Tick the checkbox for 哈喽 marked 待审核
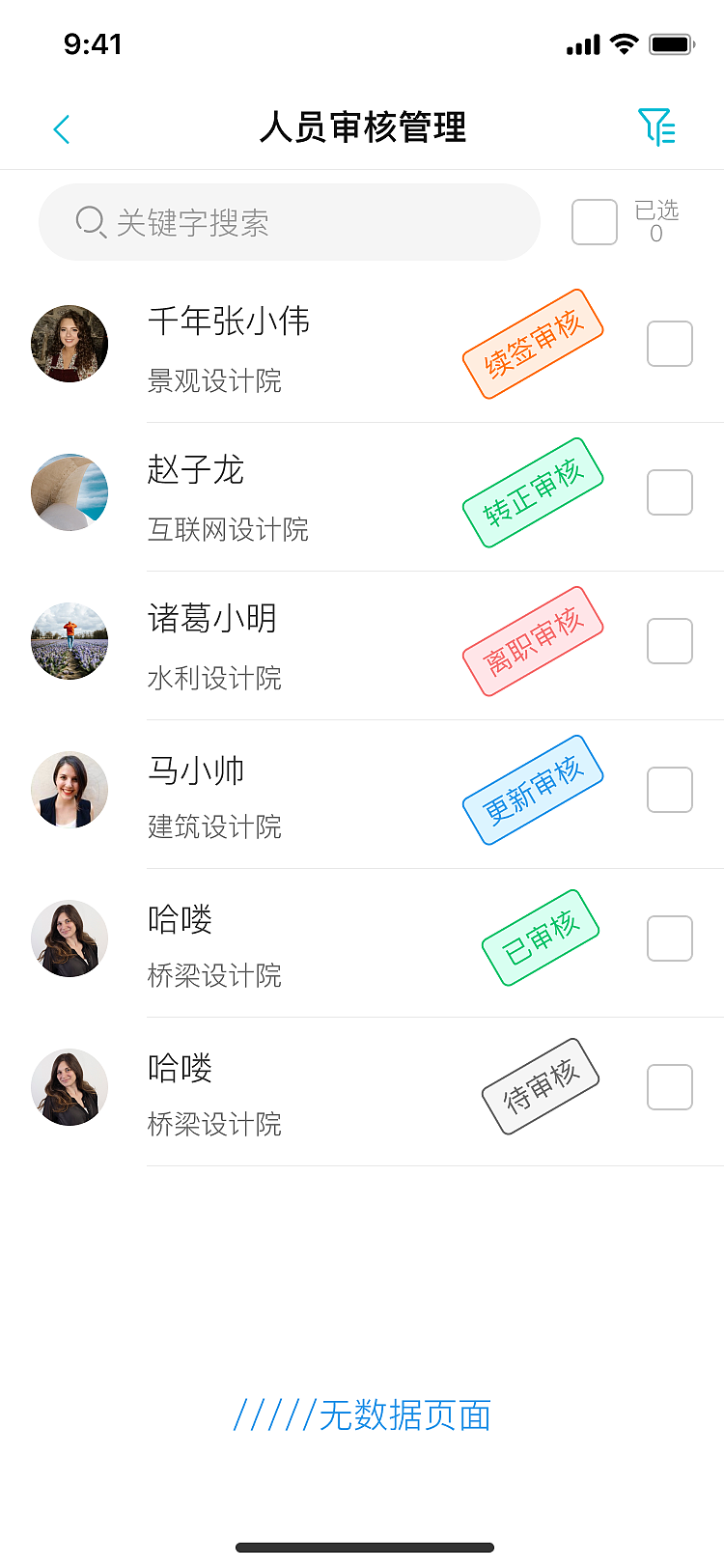Viewport: 724px width, 1568px height. click(670, 1087)
